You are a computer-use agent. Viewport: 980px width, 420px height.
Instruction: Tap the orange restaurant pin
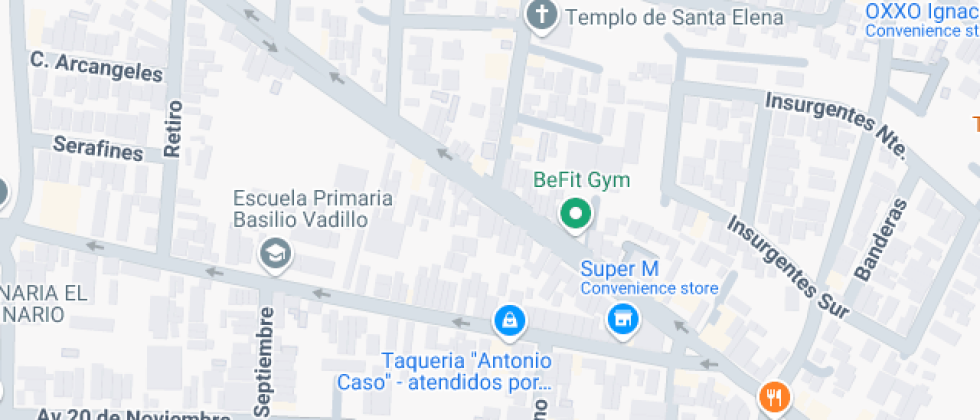click(775, 398)
